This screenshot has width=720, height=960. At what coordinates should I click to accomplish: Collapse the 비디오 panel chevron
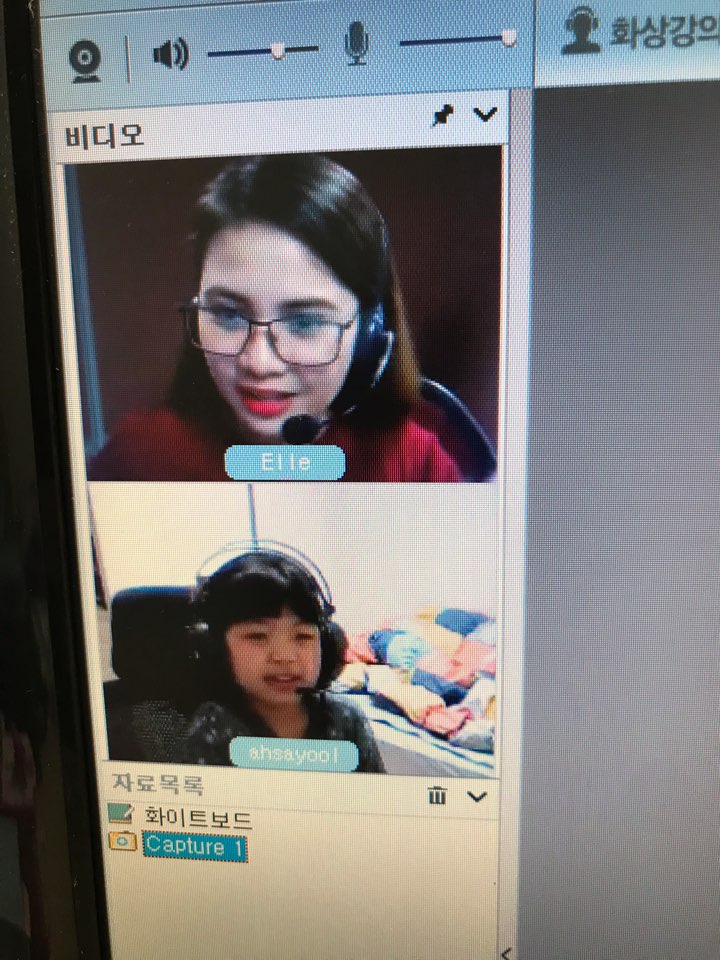click(485, 114)
